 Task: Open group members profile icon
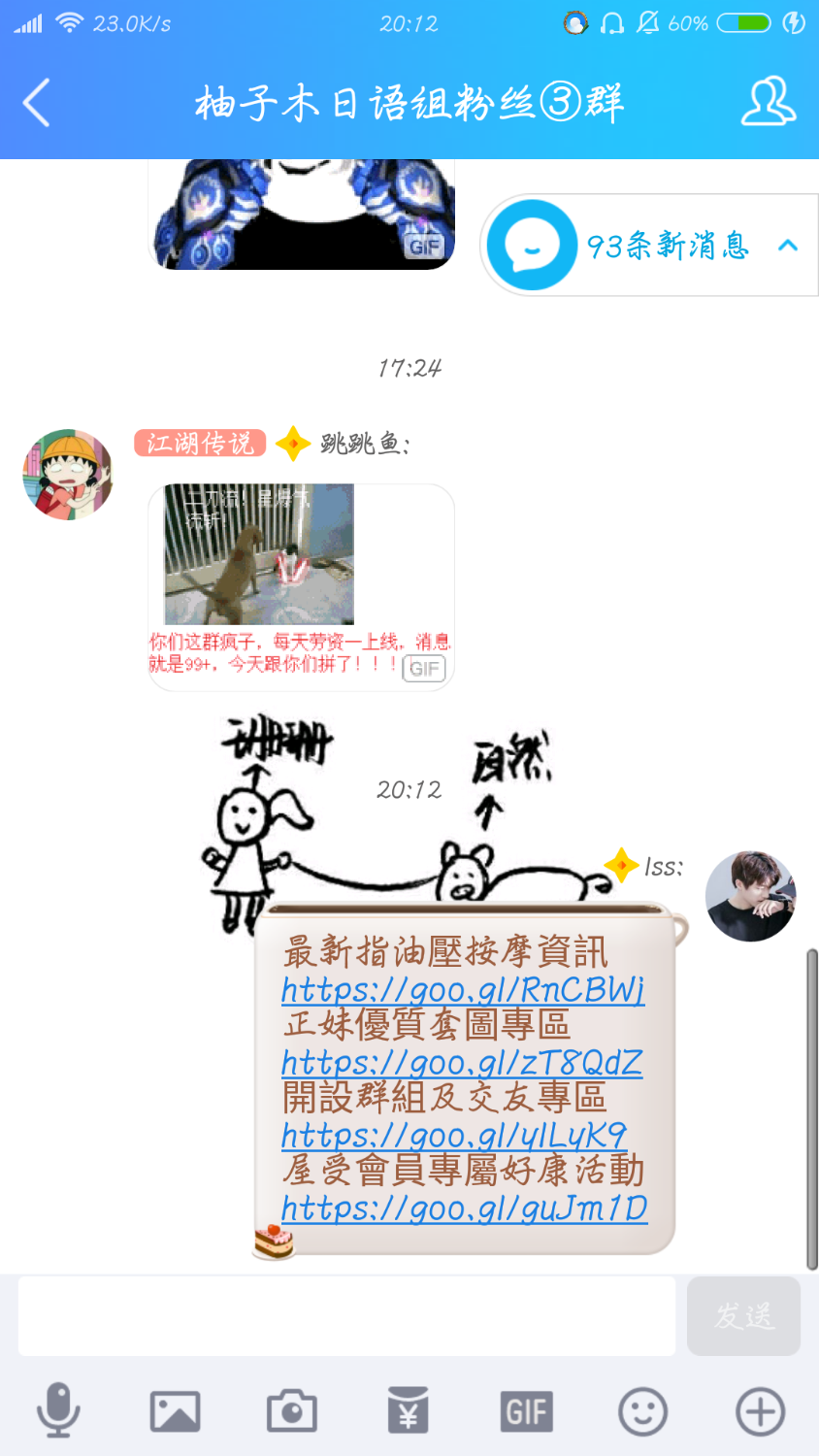(x=768, y=103)
